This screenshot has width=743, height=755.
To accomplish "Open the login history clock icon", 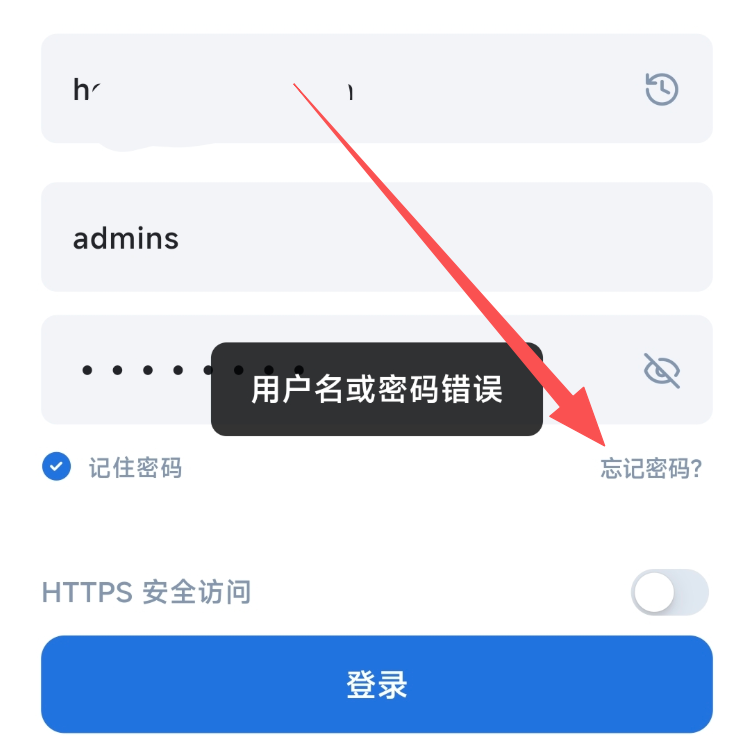I will coord(661,89).
